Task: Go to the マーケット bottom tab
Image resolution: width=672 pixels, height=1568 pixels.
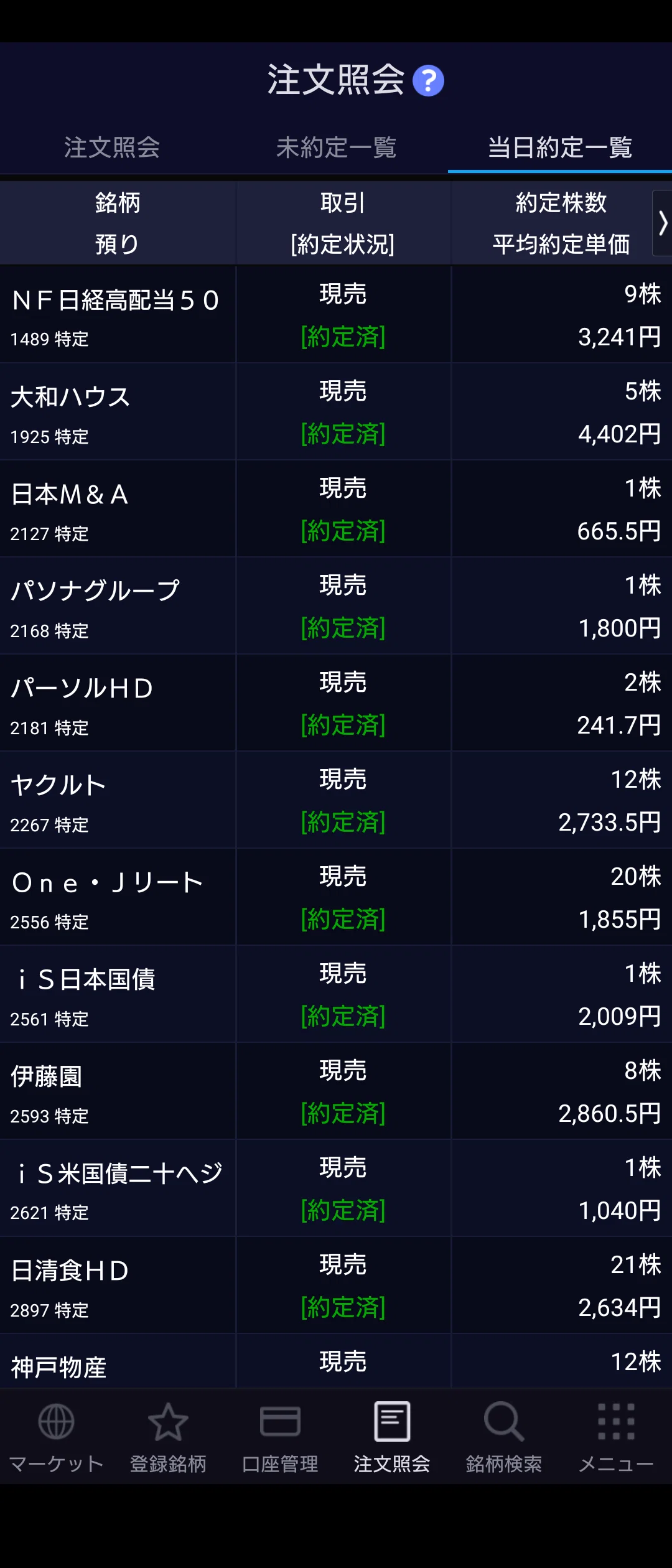Action: pos(56,1437)
